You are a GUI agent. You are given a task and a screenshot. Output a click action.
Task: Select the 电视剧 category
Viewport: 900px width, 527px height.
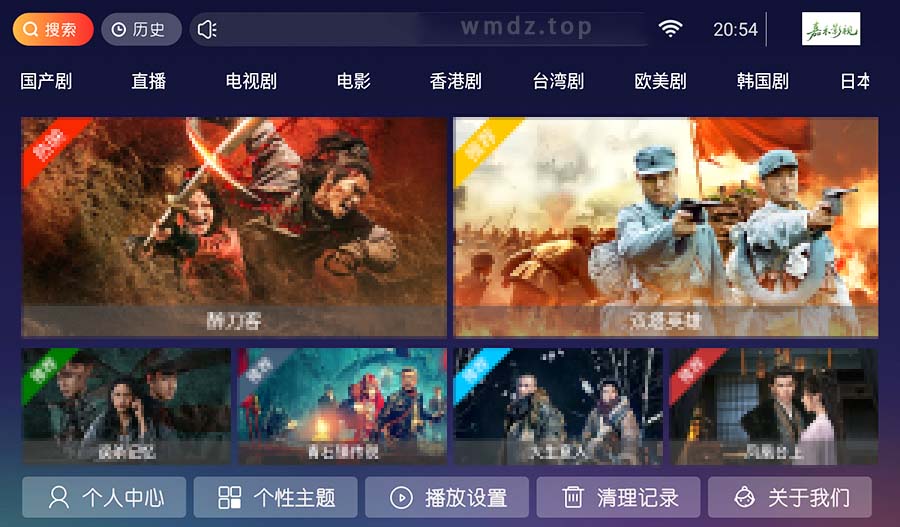coord(251,82)
